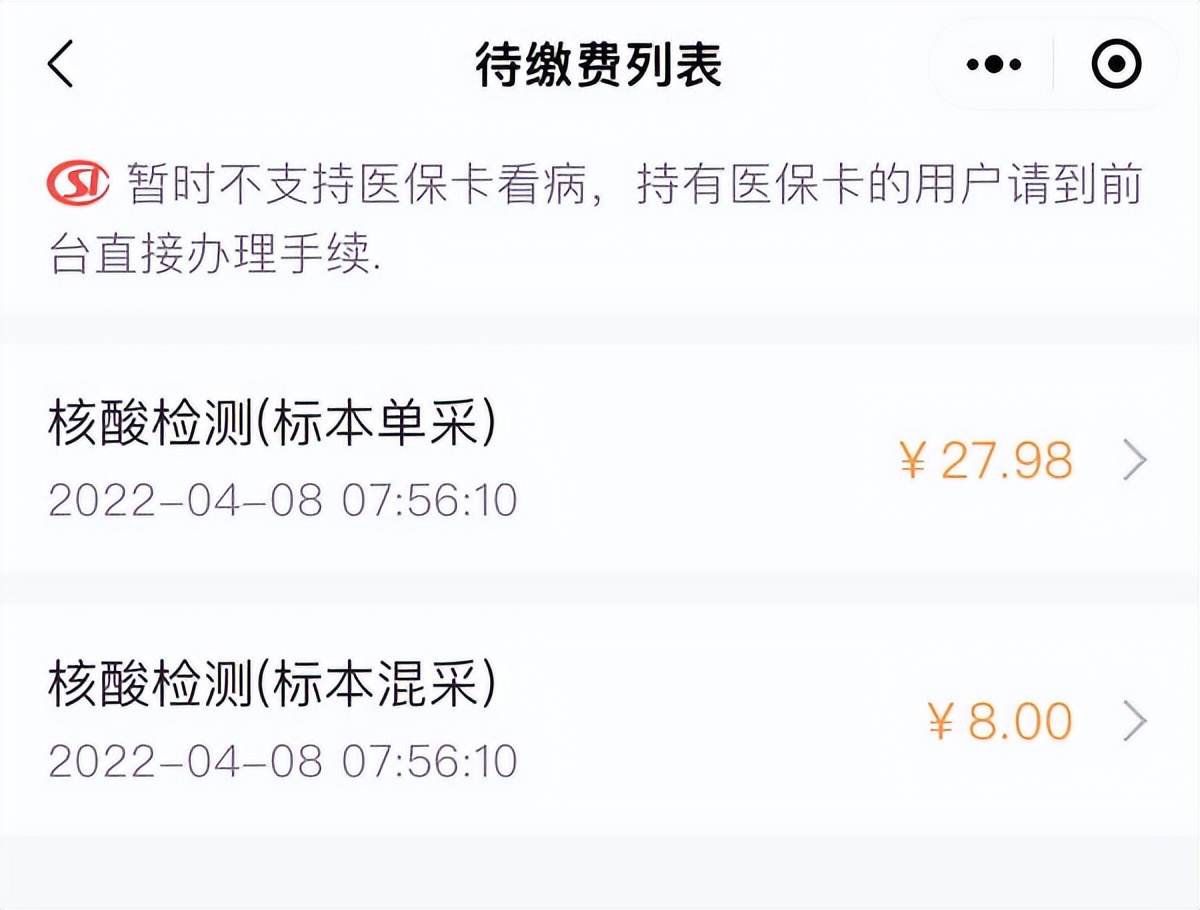This screenshot has width=1200, height=910.
Task: Open the 核酸检测(标本混采) payment item
Action: [x=598, y=720]
